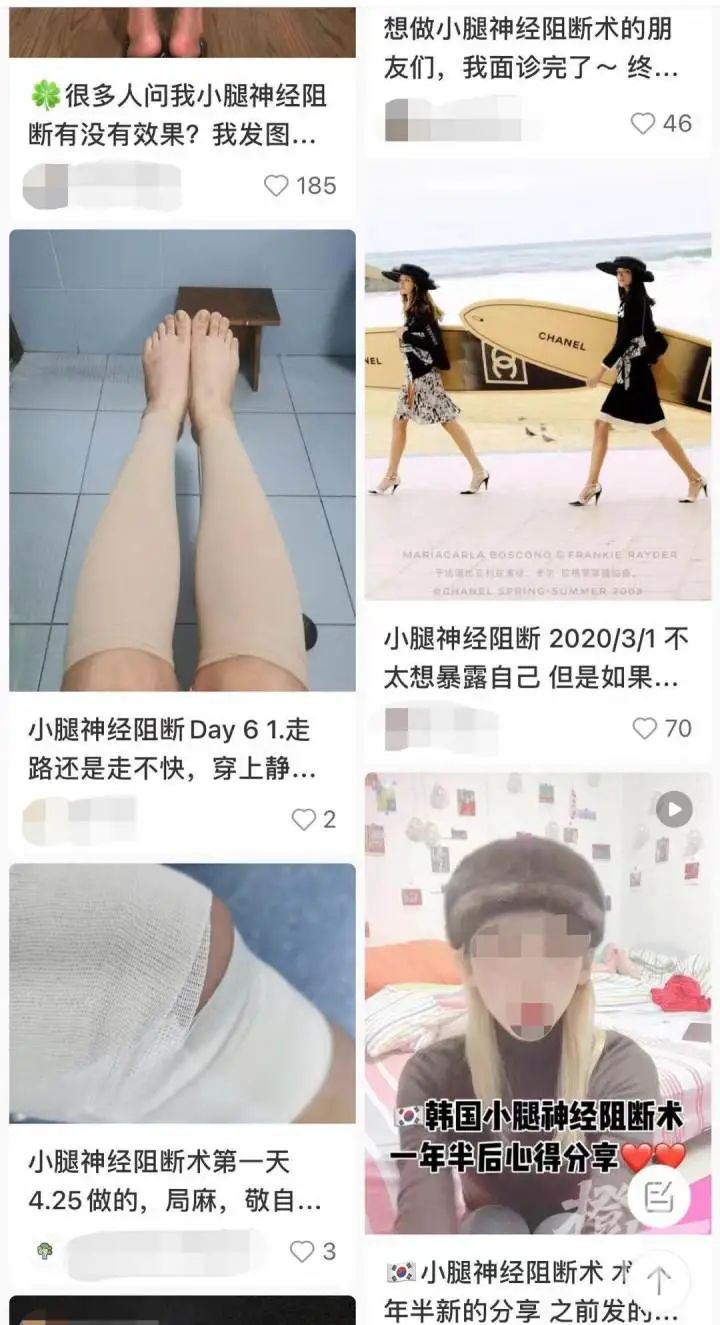This screenshot has width=720, height=1325.
Task: Play the video '韩国小腿神经阻断术一年半后心得分享'
Action: point(674,808)
